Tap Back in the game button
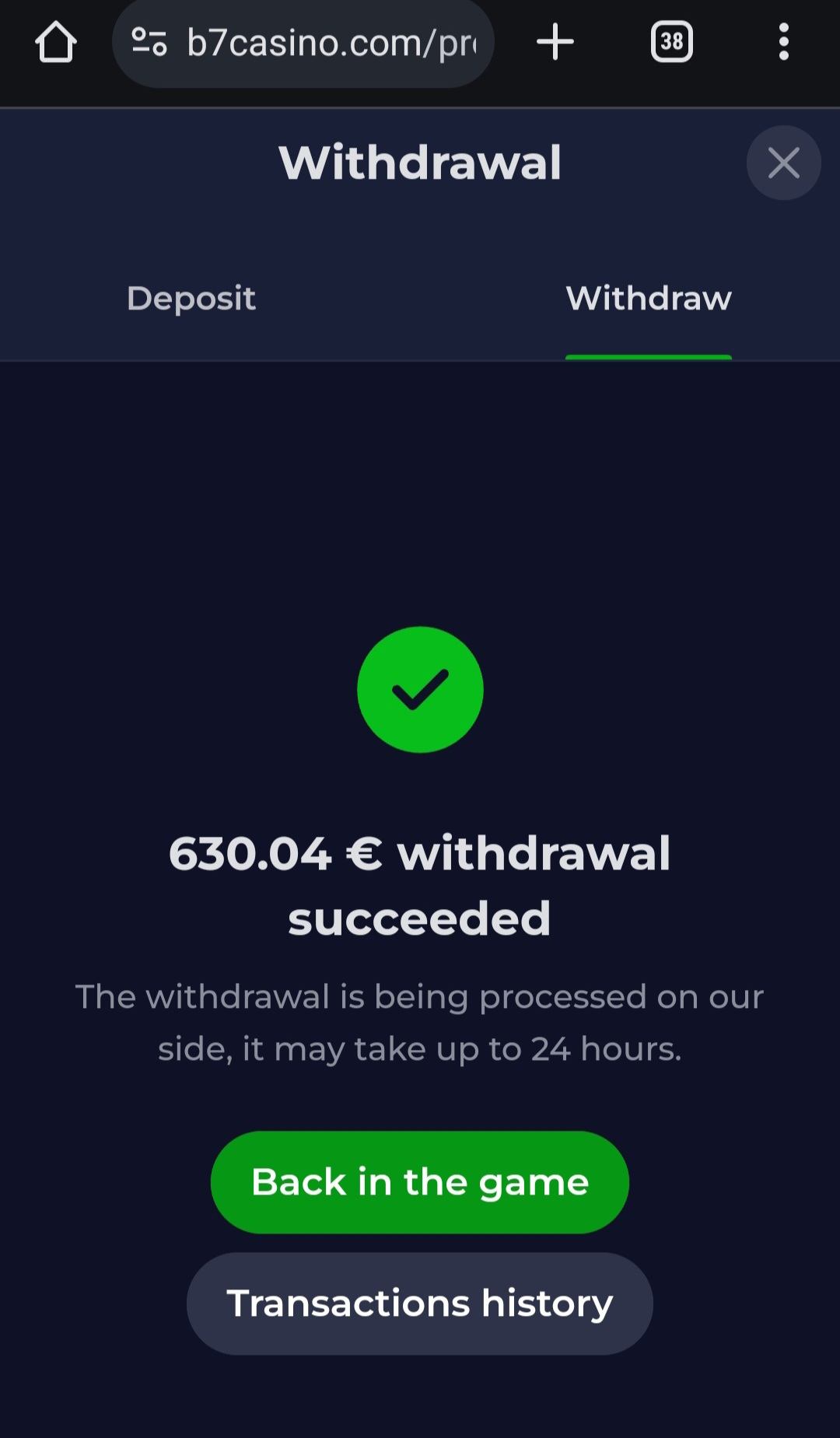The image size is (840, 1438). point(419,1182)
